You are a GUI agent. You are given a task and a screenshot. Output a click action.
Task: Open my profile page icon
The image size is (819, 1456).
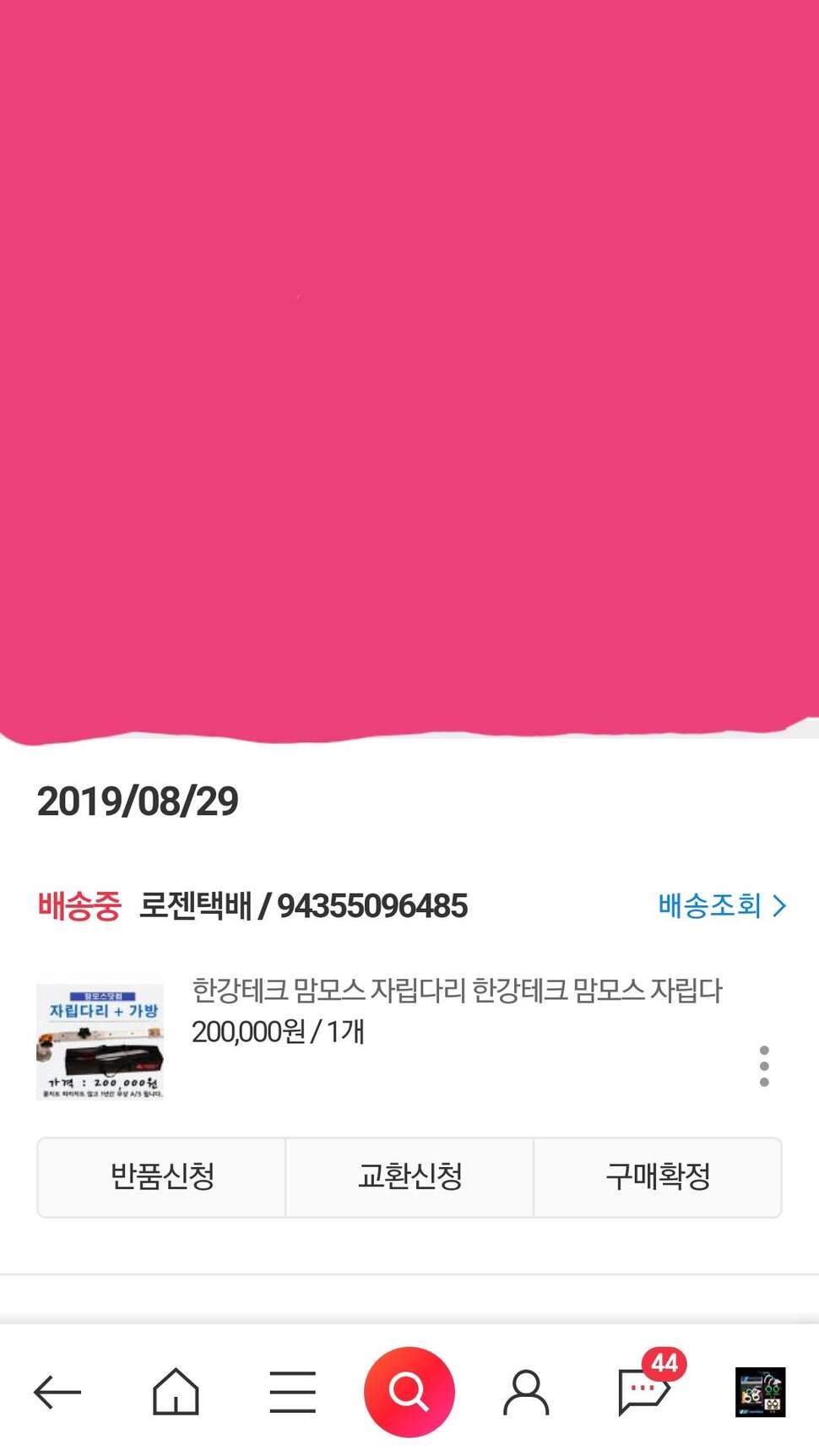(526, 1392)
